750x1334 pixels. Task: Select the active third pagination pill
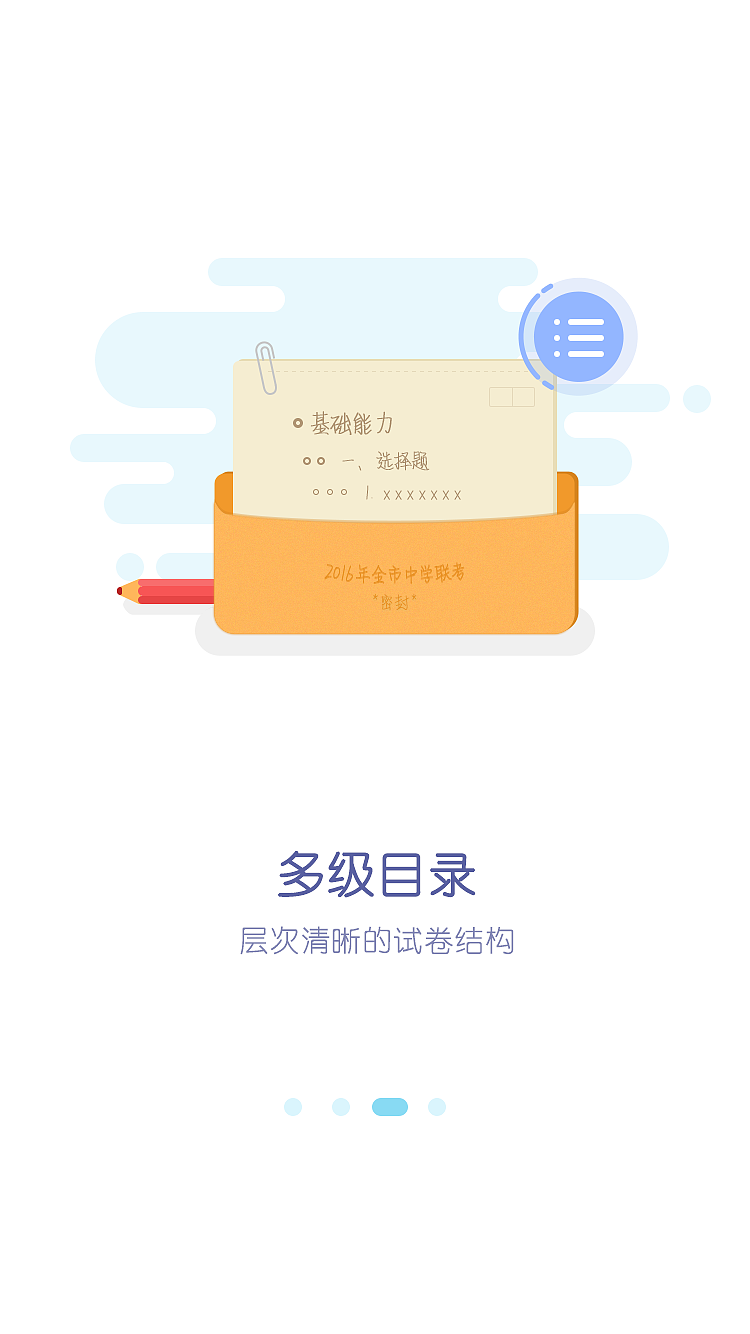pyautogui.click(x=392, y=1106)
